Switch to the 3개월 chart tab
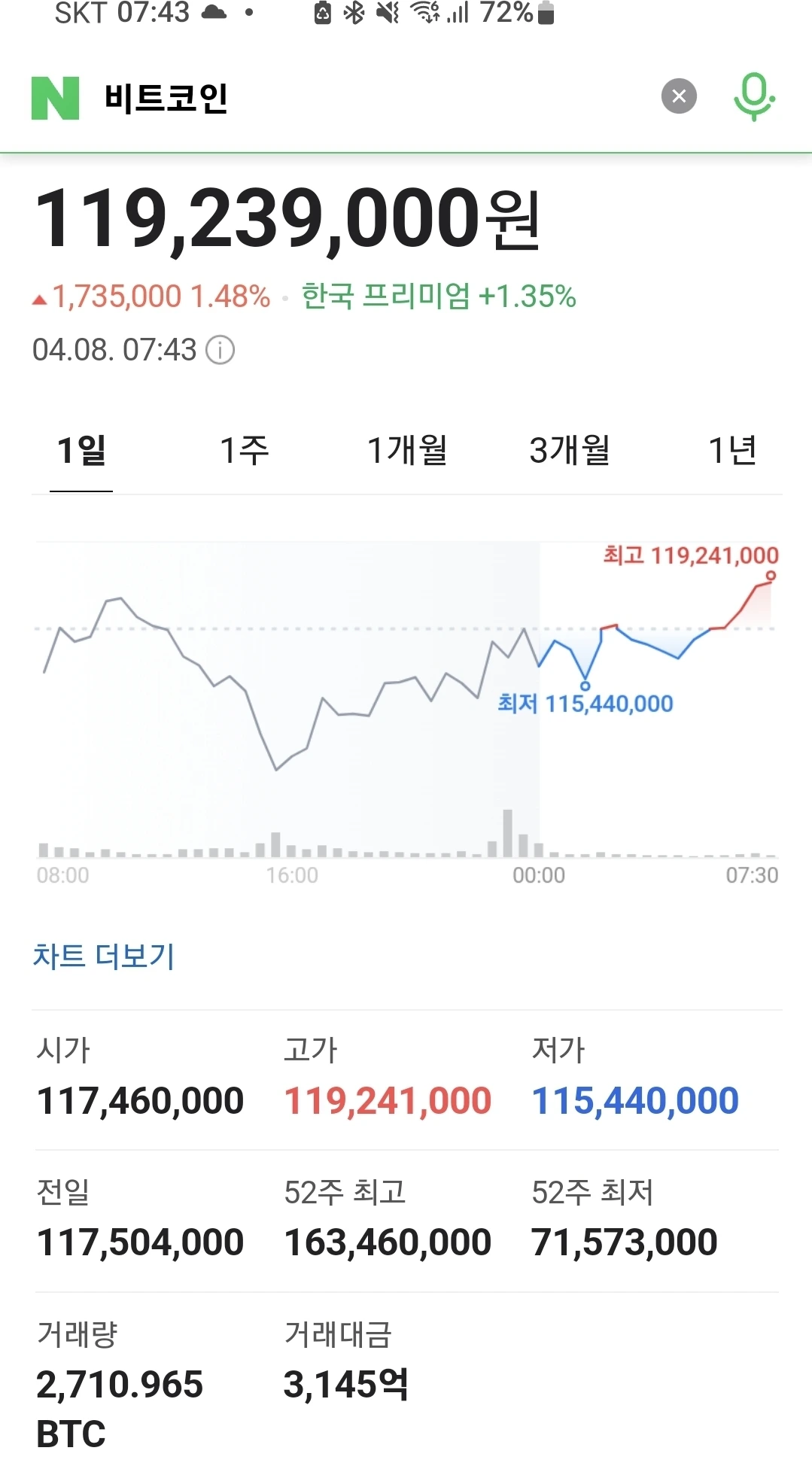Viewport: 812px width, 1472px height. click(x=570, y=451)
